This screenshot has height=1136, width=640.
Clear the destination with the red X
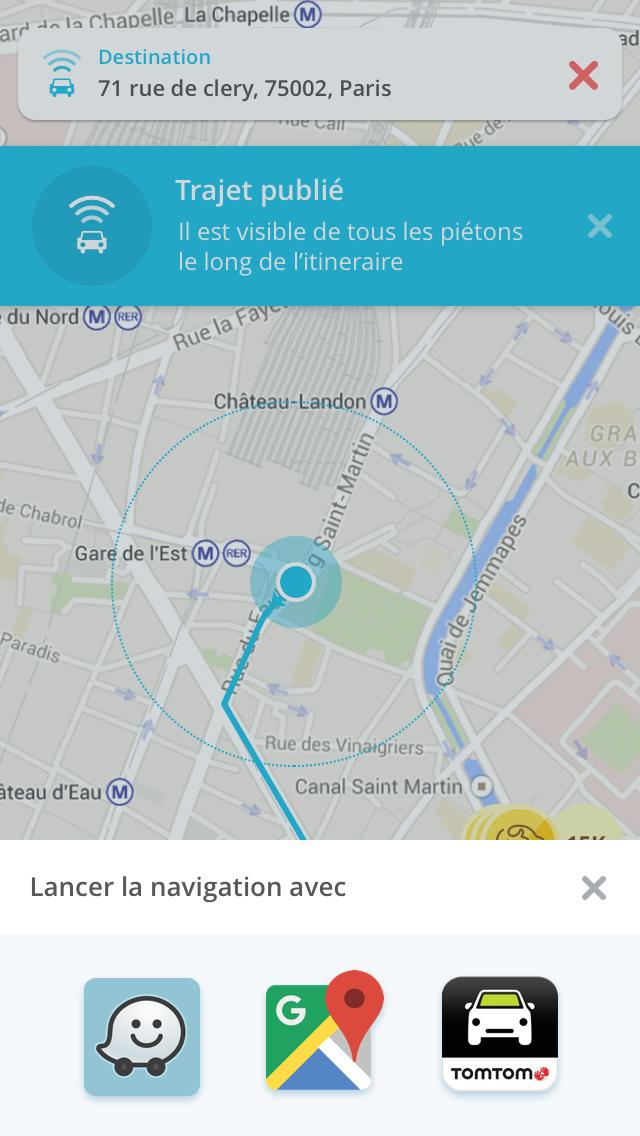pyautogui.click(x=583, y=75)
